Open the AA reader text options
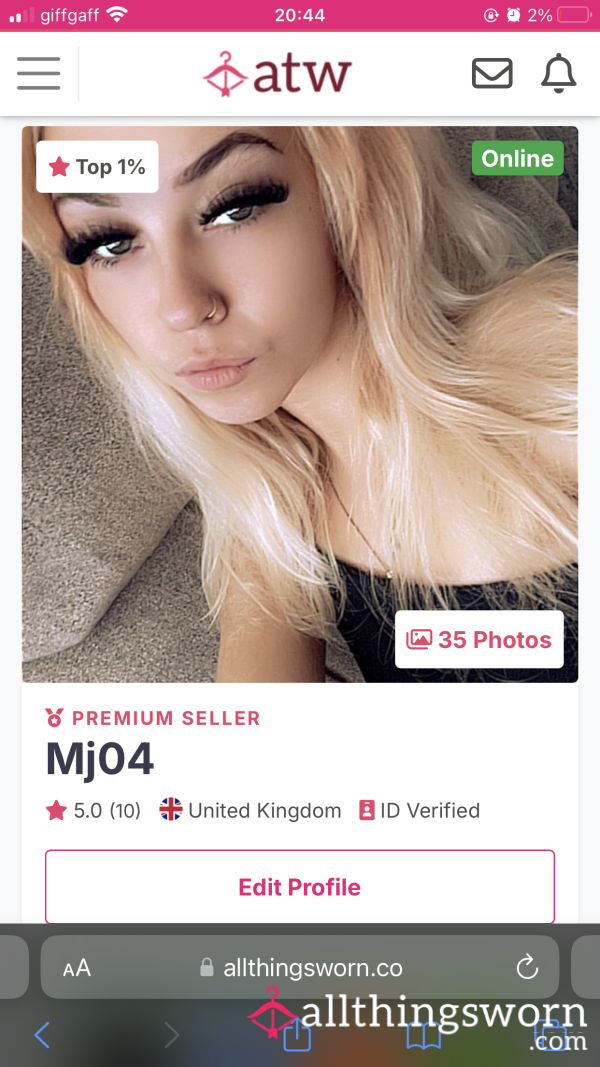This screenshot has height=1067, width=600. [x=77, y=968]
